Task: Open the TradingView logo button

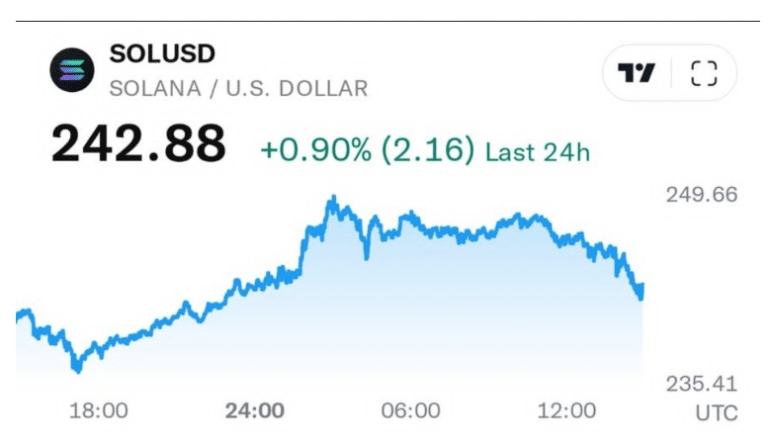Action: click(x=636, y=73)
